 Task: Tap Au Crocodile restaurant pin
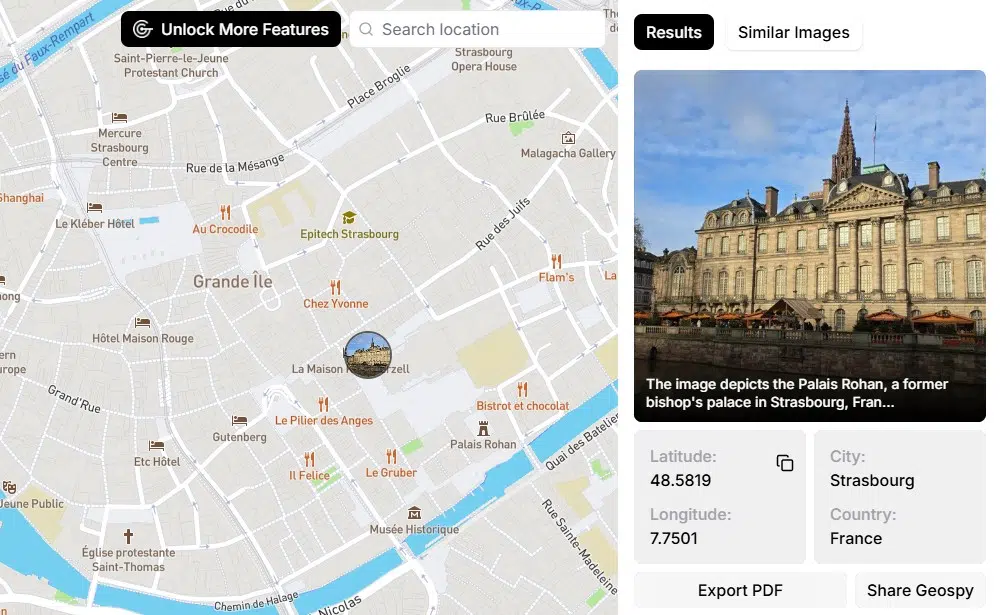pos(226,213)
